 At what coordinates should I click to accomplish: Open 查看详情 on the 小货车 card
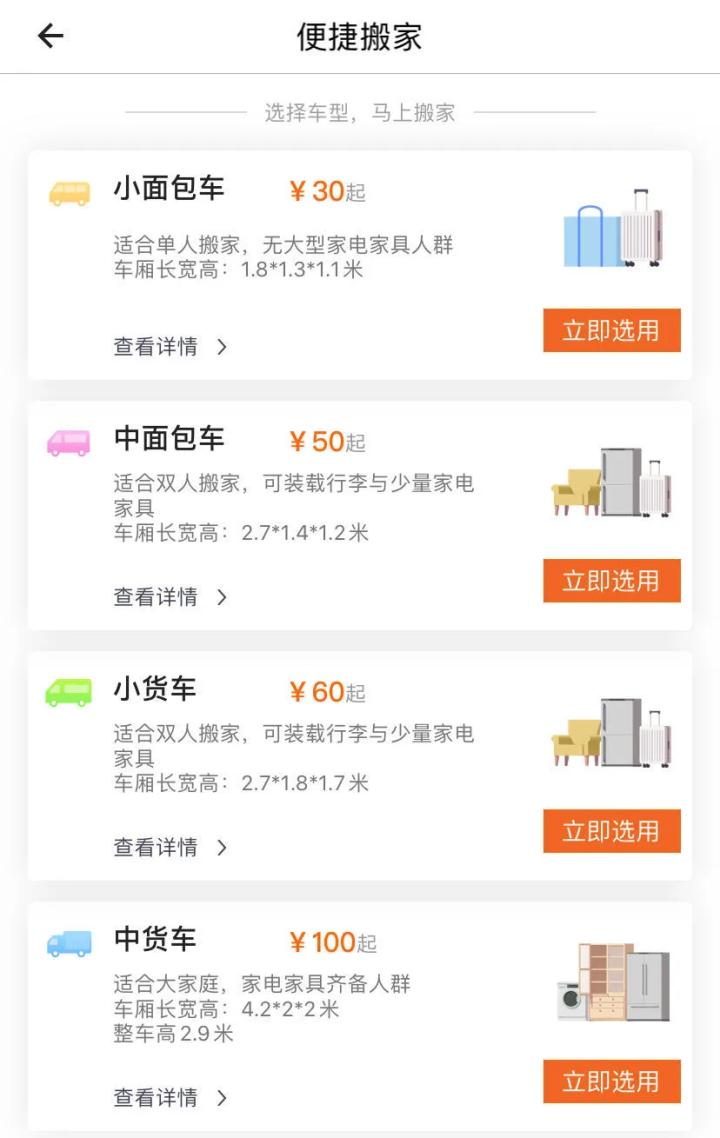coord(170,847)
